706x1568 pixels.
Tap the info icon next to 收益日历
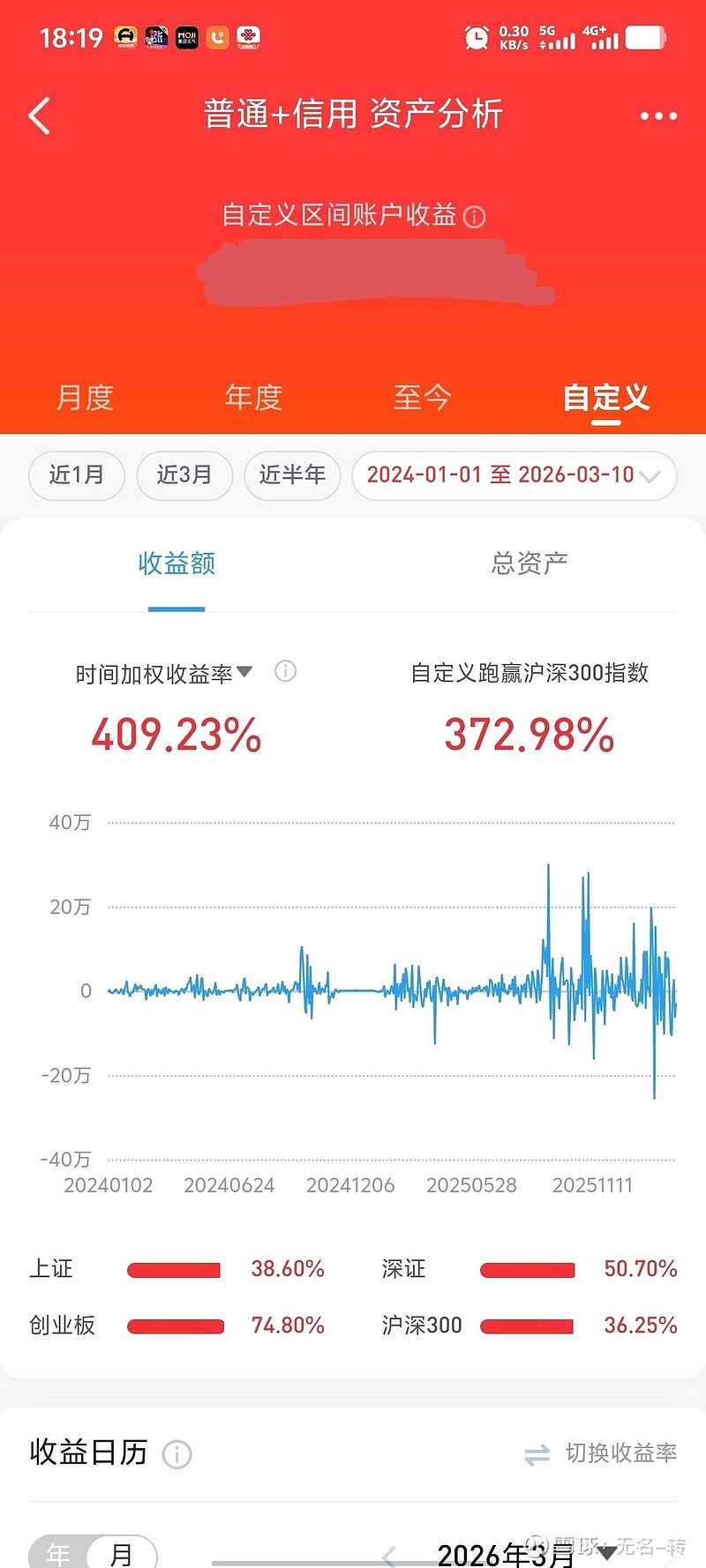pyautogui.click(x=178, y=1453)
